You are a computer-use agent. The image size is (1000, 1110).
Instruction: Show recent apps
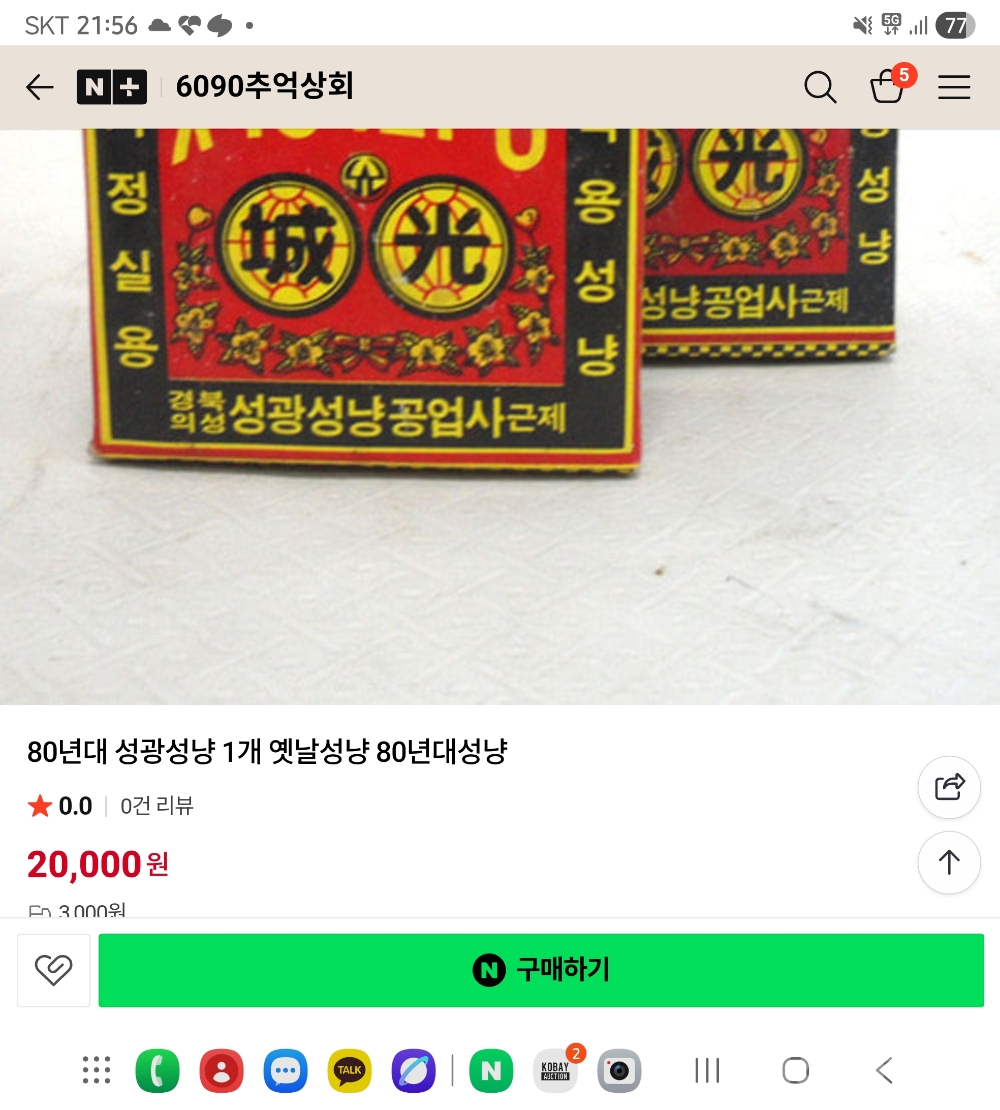point(707,1071)
